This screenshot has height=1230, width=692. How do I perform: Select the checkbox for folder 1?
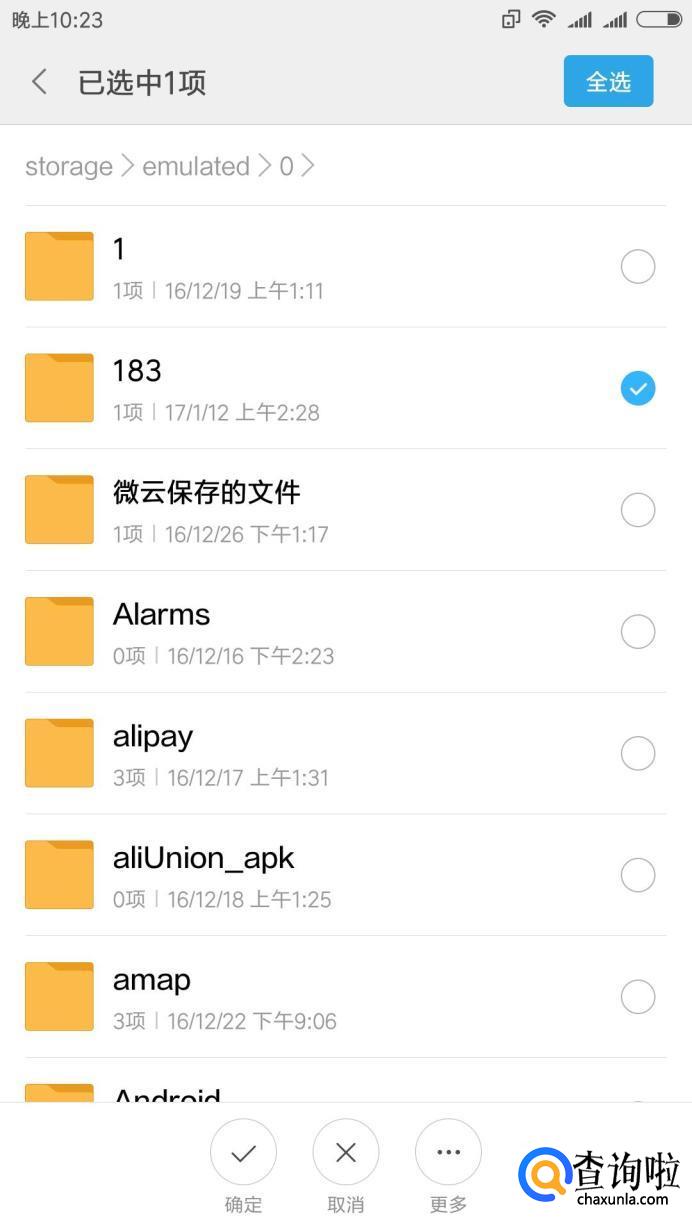pos(638,267)
